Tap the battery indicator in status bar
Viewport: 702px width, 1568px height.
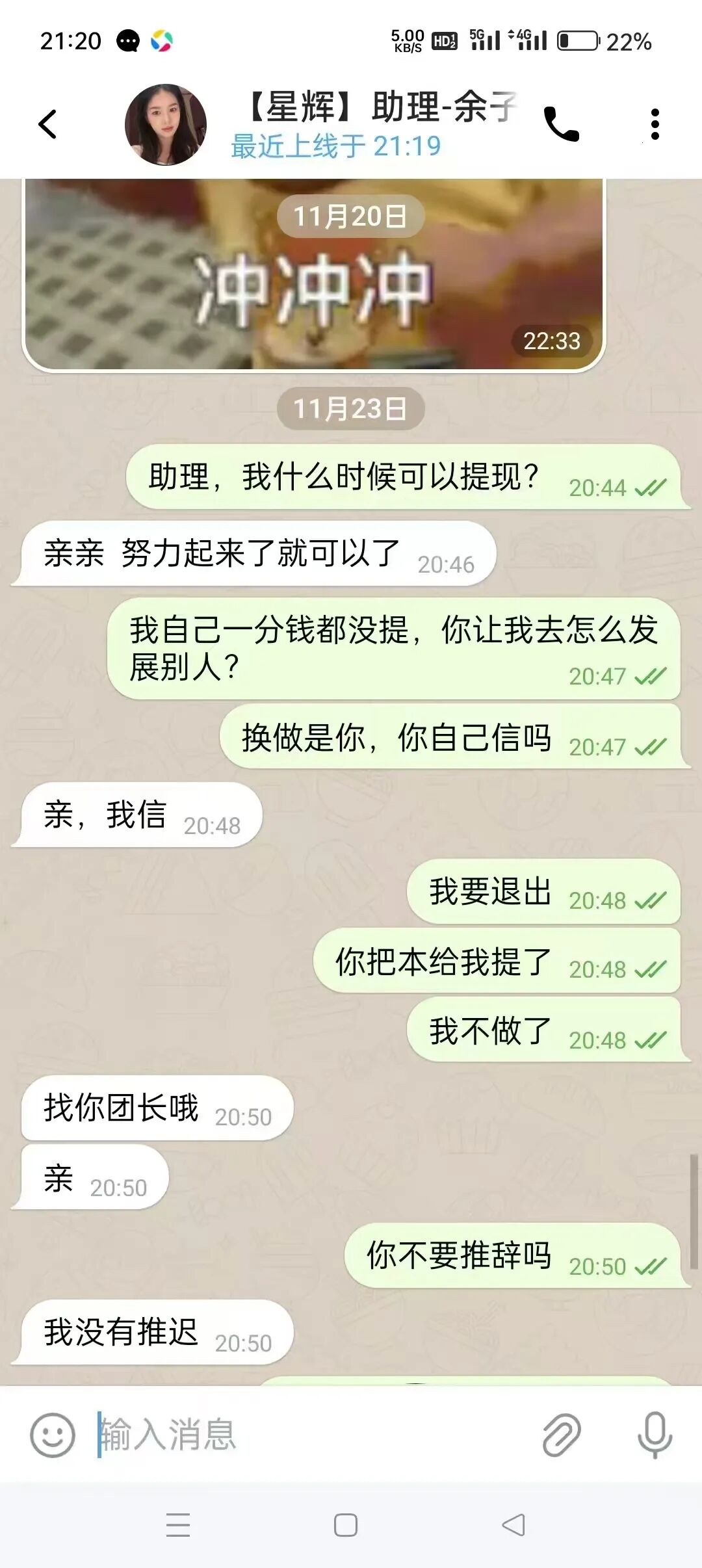click(x=577, y=40)
